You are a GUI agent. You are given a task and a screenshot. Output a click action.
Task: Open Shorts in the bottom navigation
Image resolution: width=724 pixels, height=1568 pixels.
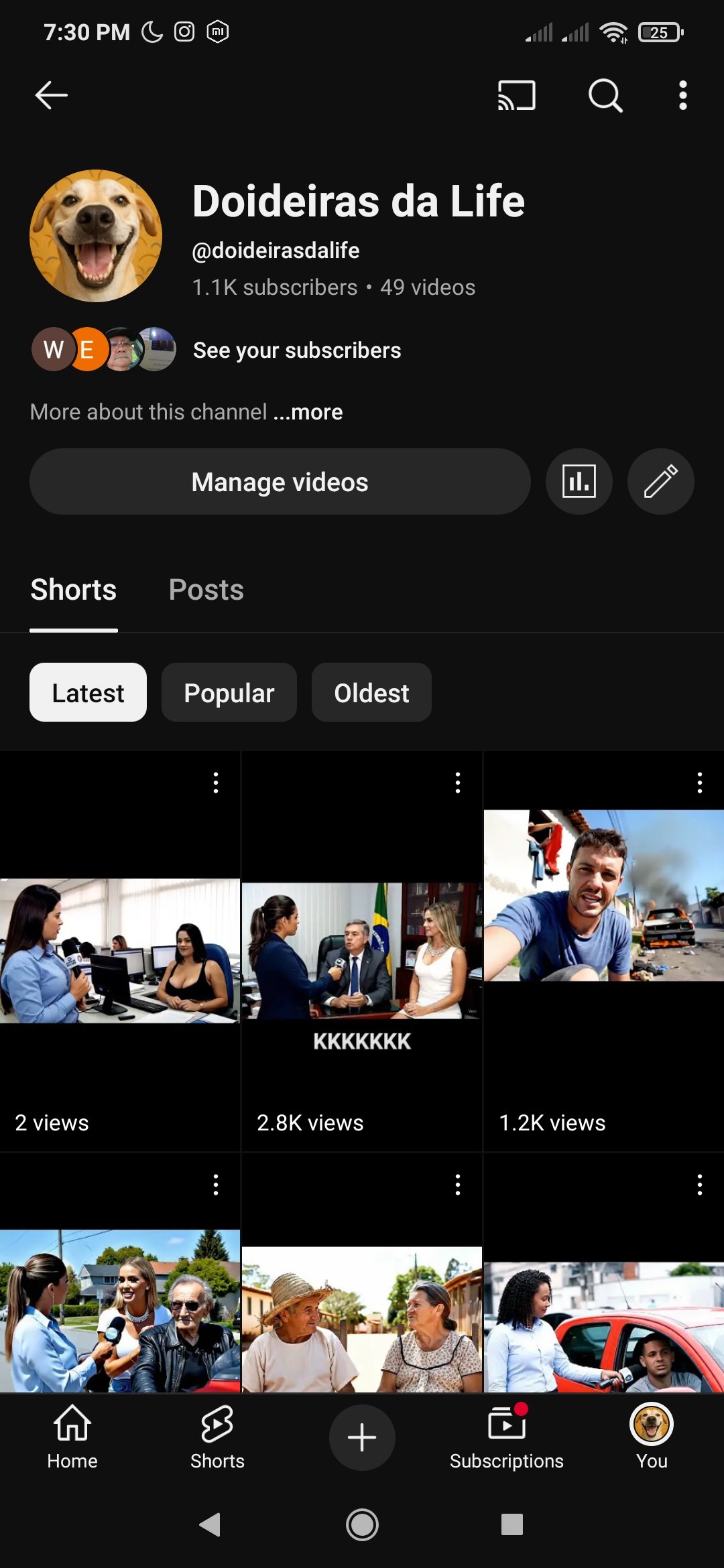(x=217, y=1437)
